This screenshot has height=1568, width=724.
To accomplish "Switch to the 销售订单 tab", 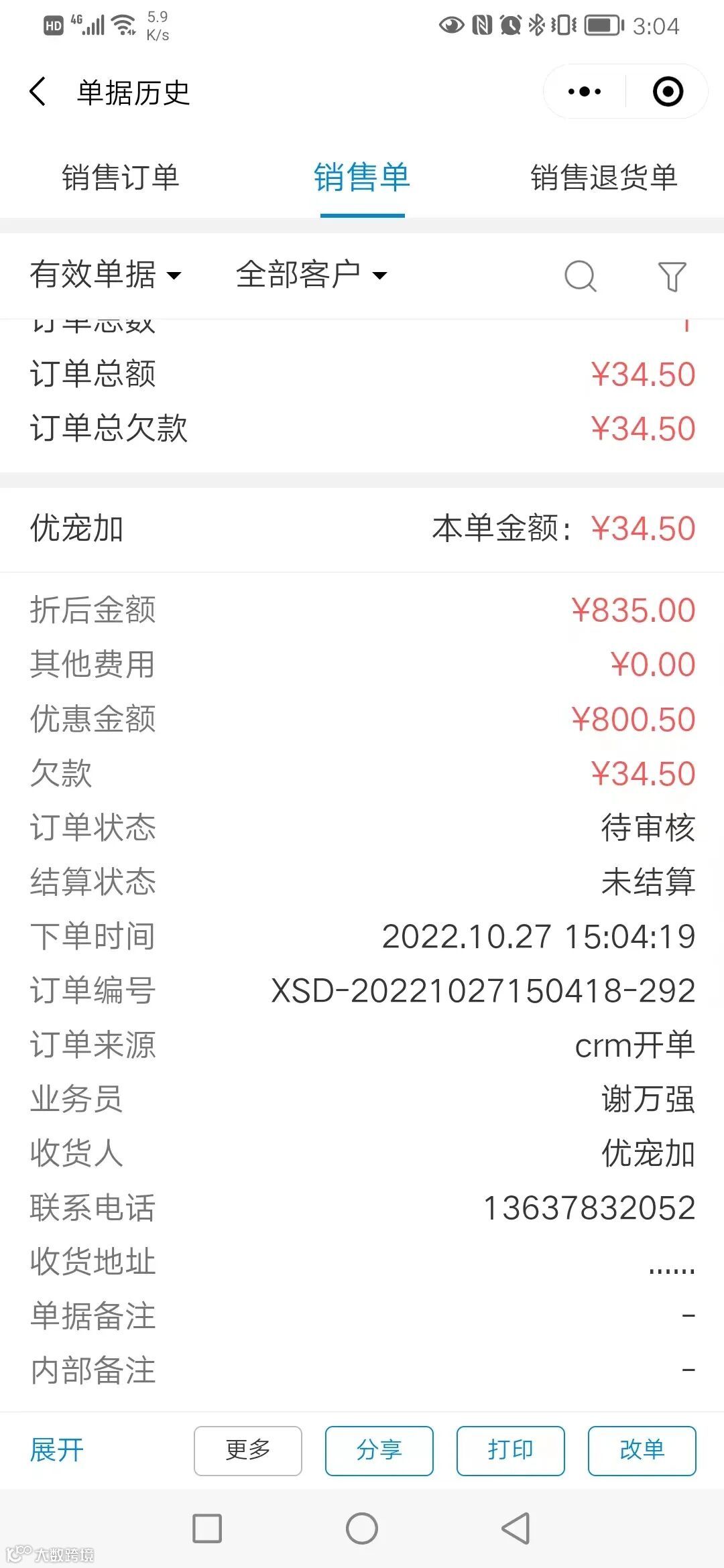I will [121, 178].
